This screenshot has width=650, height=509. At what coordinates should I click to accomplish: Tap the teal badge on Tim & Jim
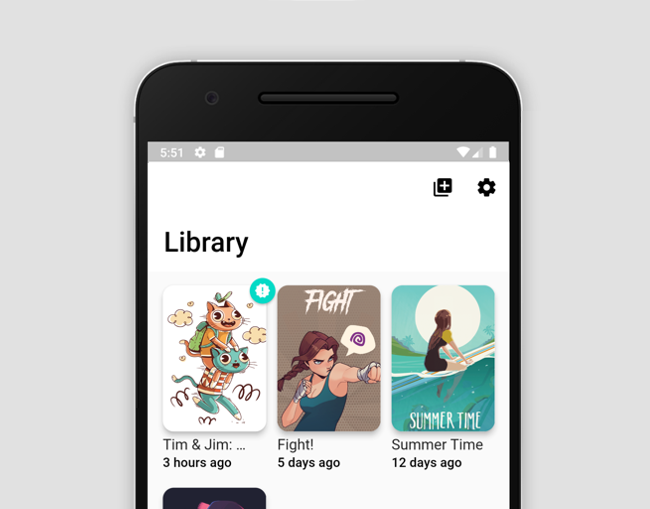[x=262, y=290]
